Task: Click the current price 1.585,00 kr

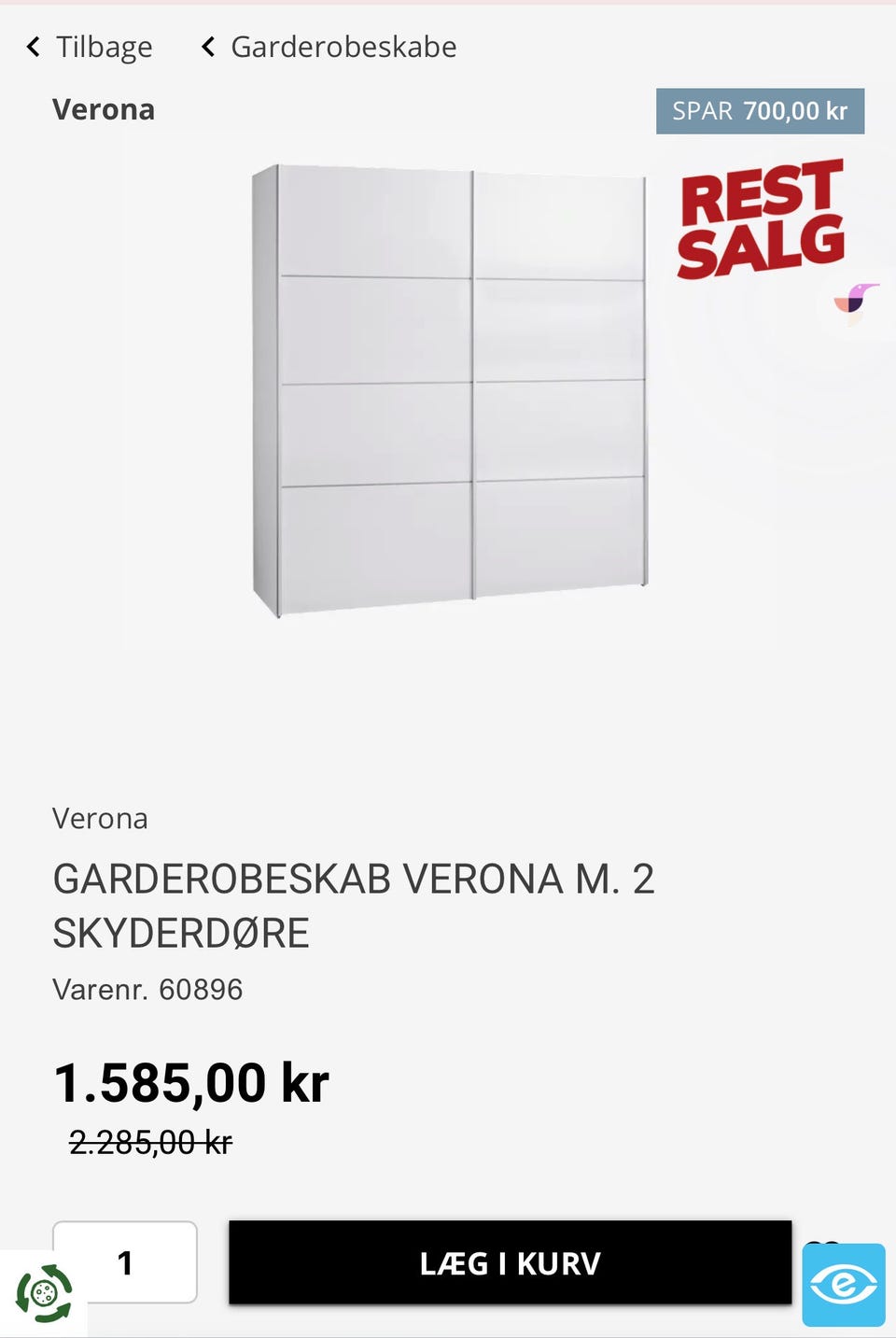Action: point(191,1082)
